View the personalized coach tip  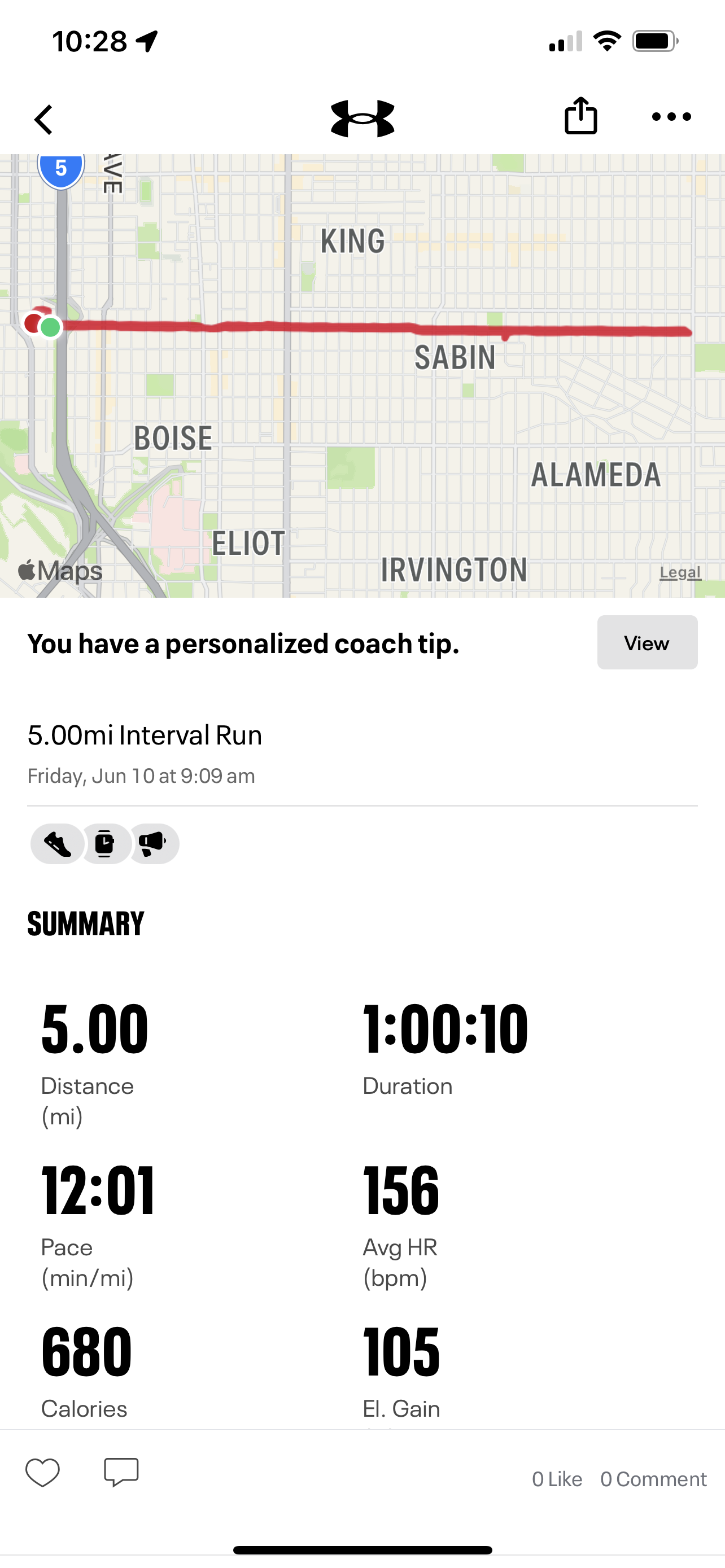[647, 643]
